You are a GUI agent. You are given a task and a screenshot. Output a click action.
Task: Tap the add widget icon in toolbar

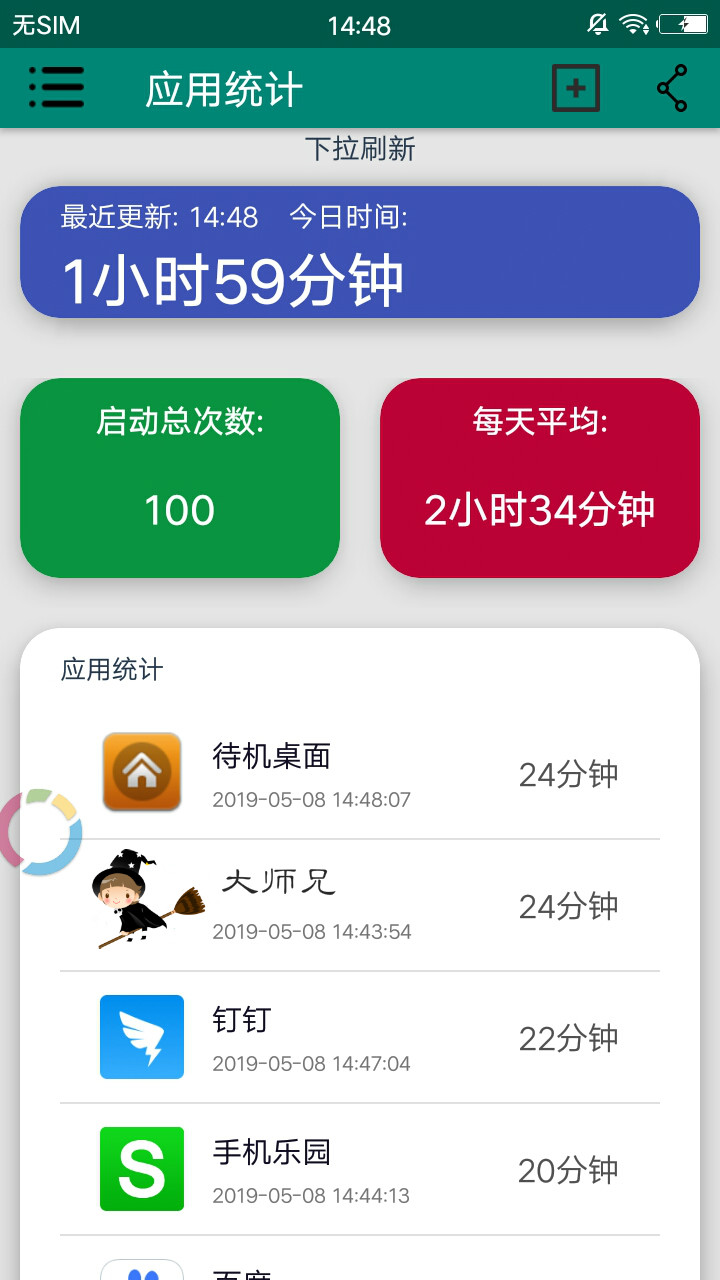coord(575,88)
